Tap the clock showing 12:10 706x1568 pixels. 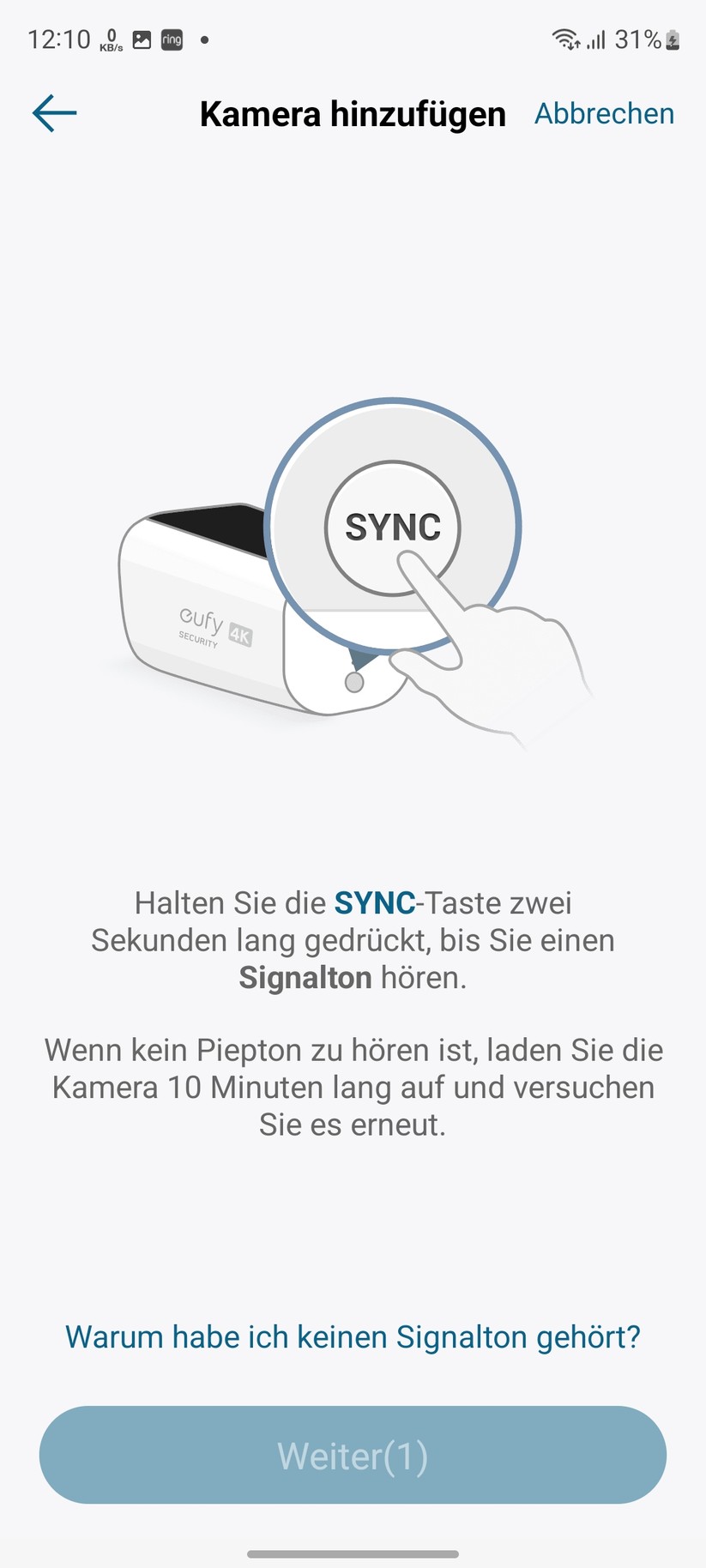point(58,39)
